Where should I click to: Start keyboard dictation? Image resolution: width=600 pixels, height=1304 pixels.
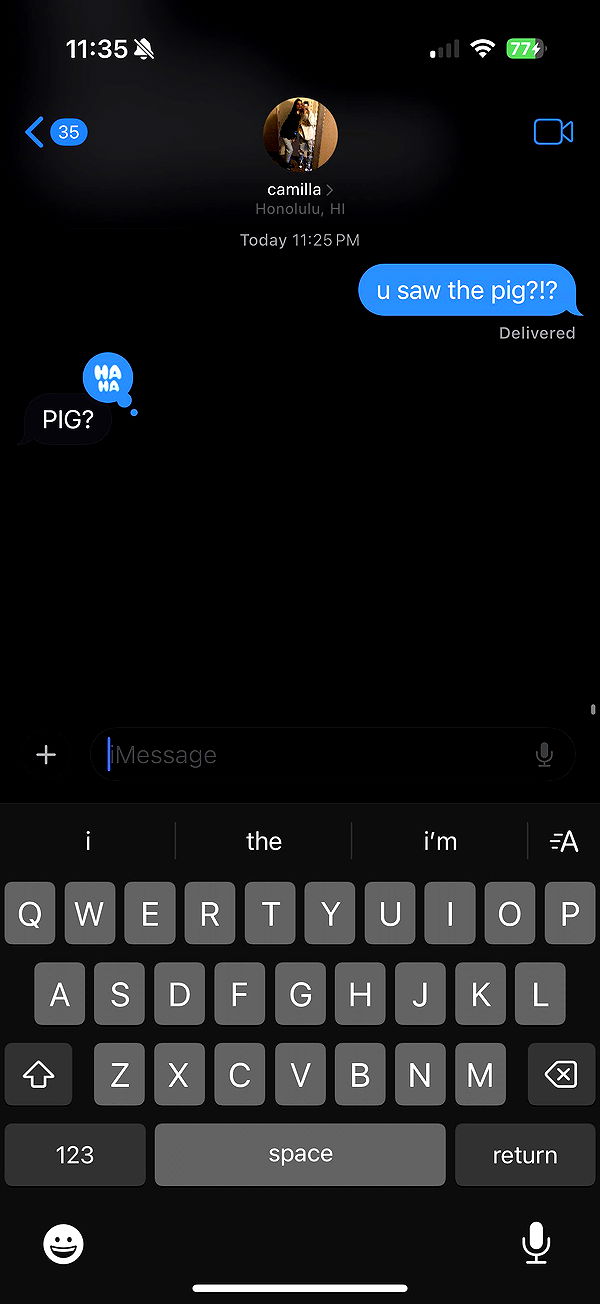tap(536, 1243)
